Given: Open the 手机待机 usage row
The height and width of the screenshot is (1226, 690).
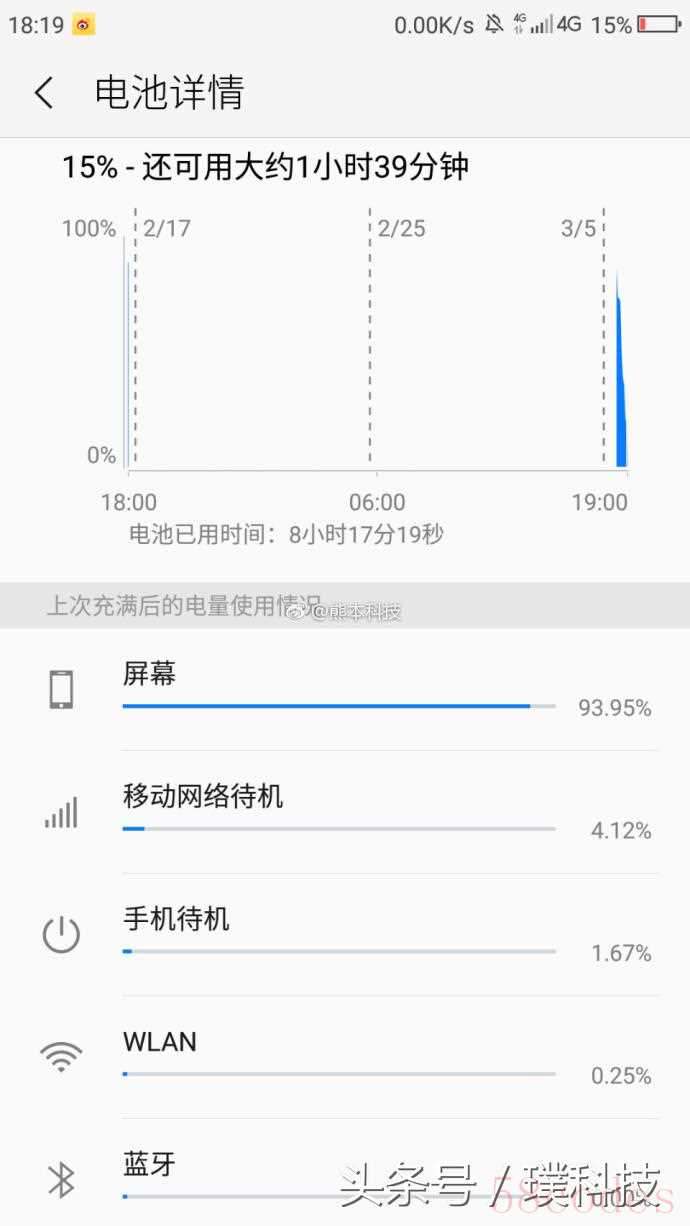Looking at the screenshot, I should tap(345, 935).
